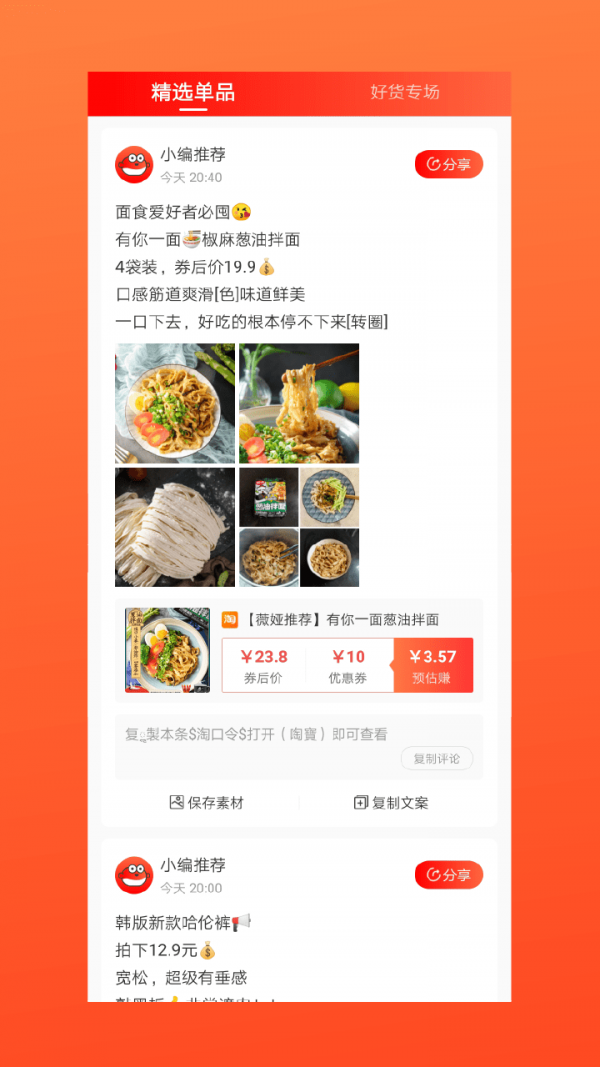Save the post material via 保存素材
The width and height of the screenshot is (600, 1067).
(207, 802)
